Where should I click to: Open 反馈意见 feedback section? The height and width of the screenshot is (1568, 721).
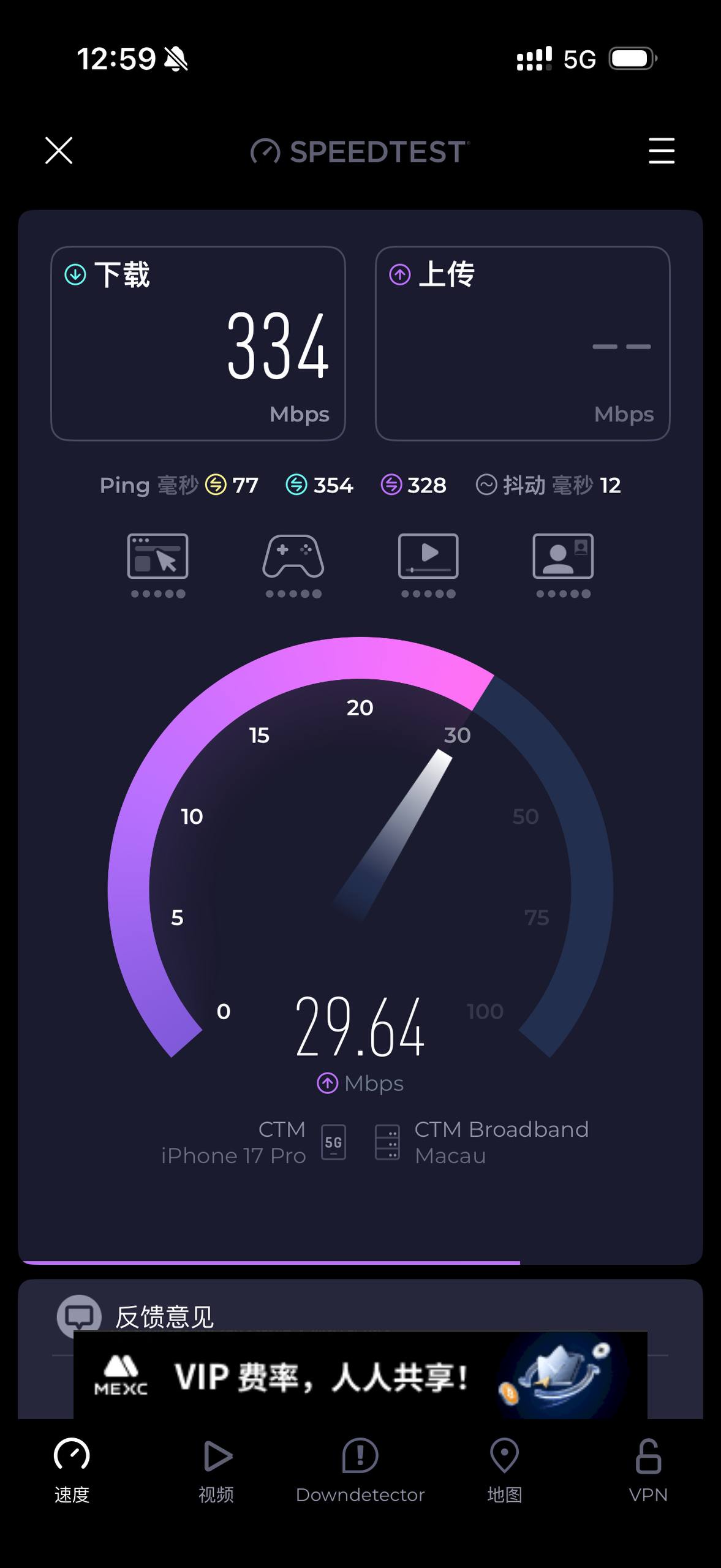tap(164, 1314)
